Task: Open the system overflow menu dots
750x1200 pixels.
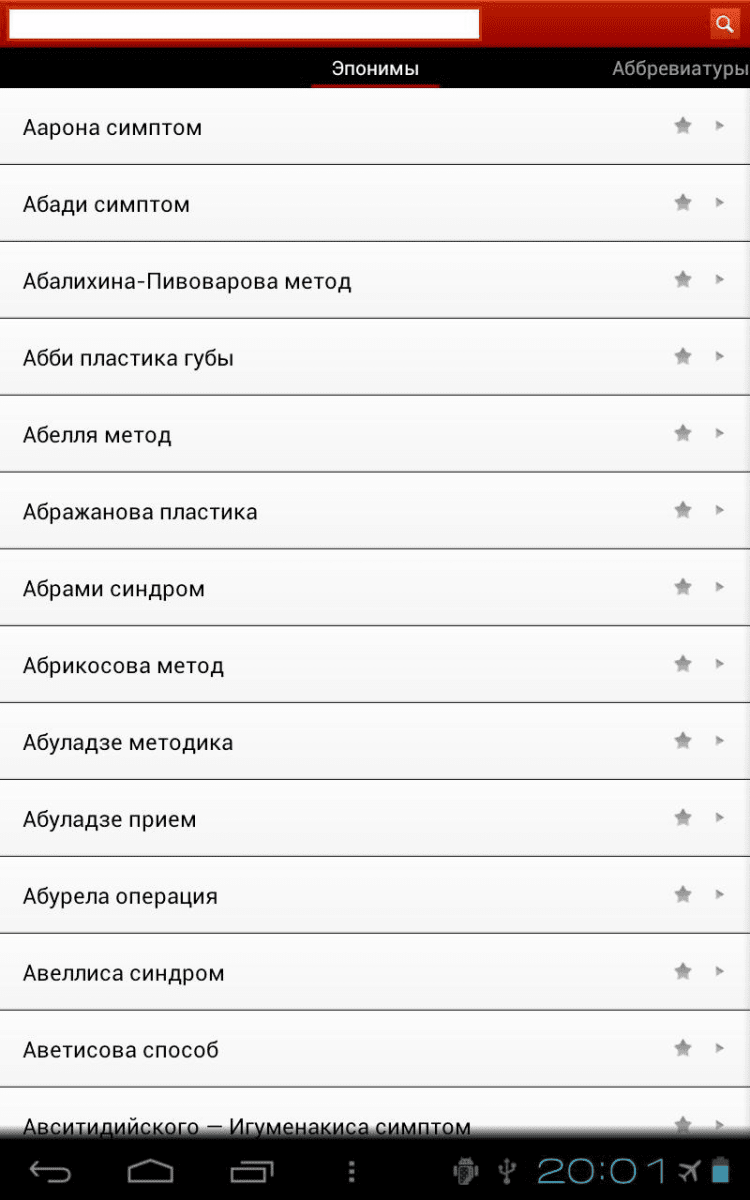Action: (x=351, y=1171)
